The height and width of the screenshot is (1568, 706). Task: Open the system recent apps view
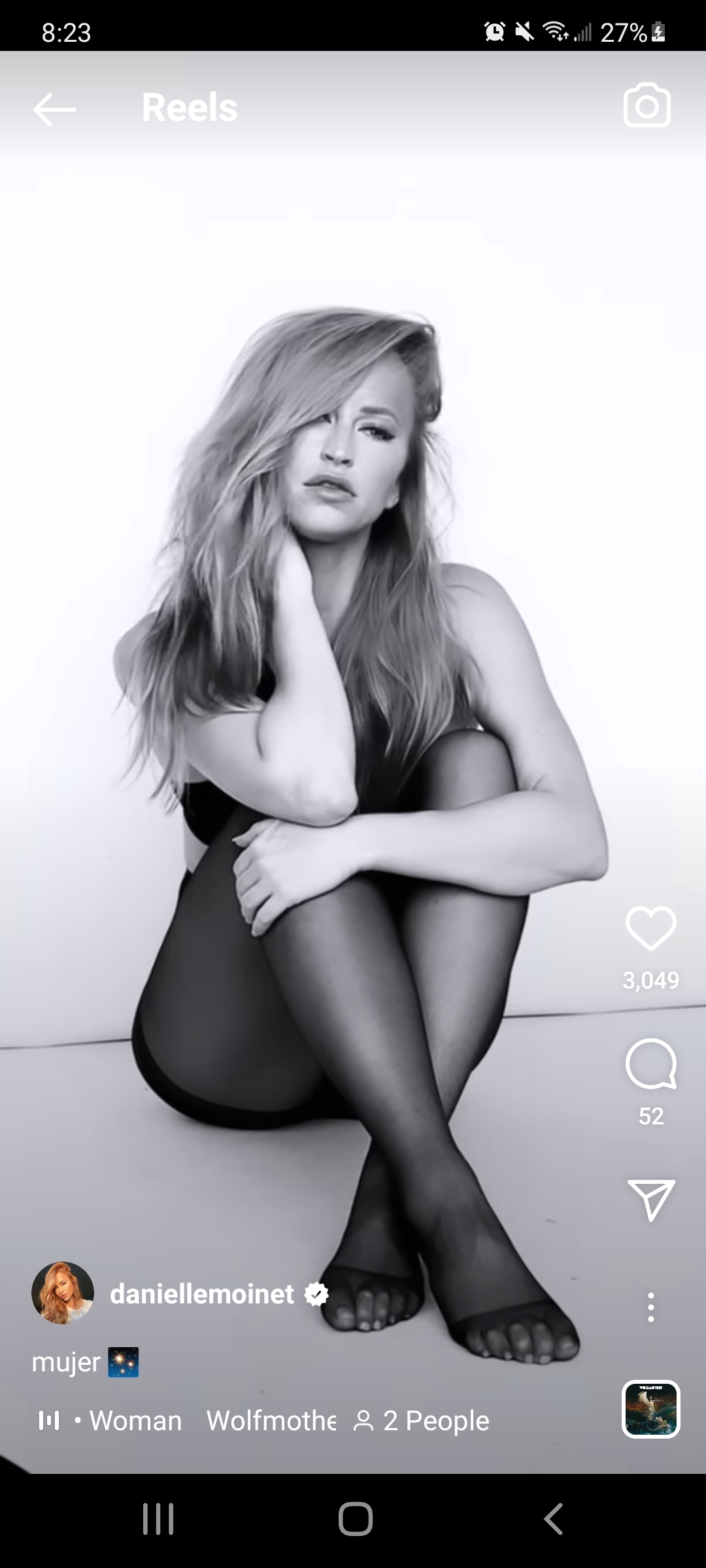pos(158,1518)
